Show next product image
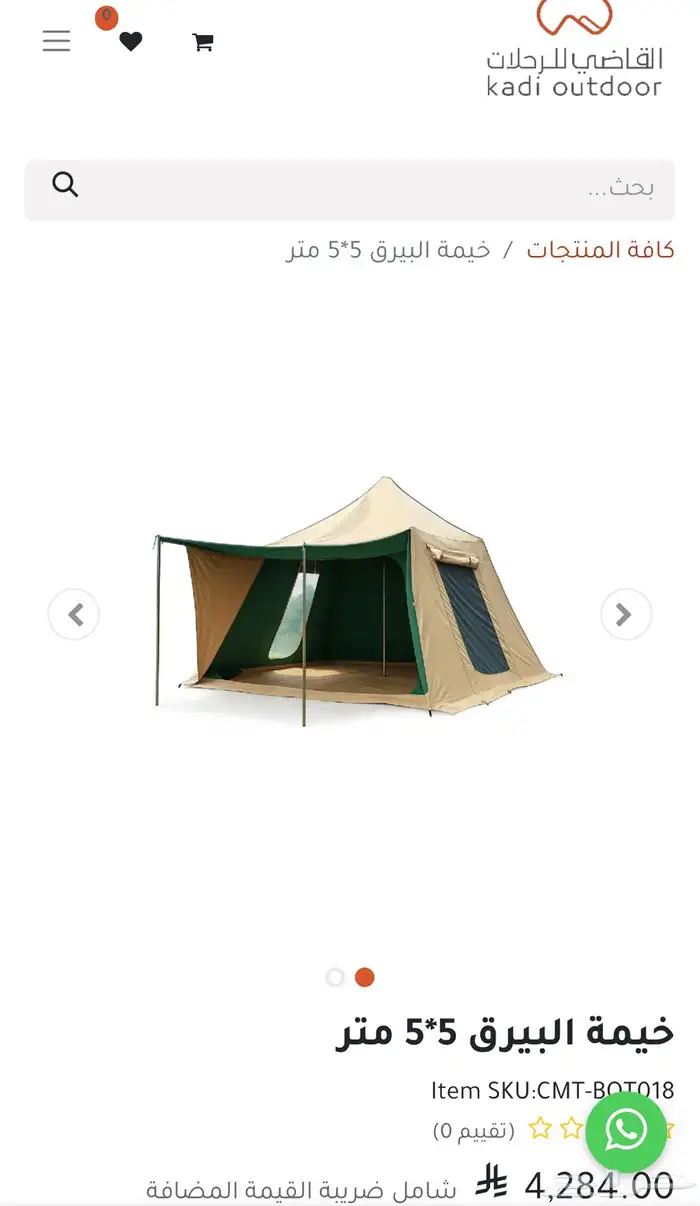 point(625,614)
